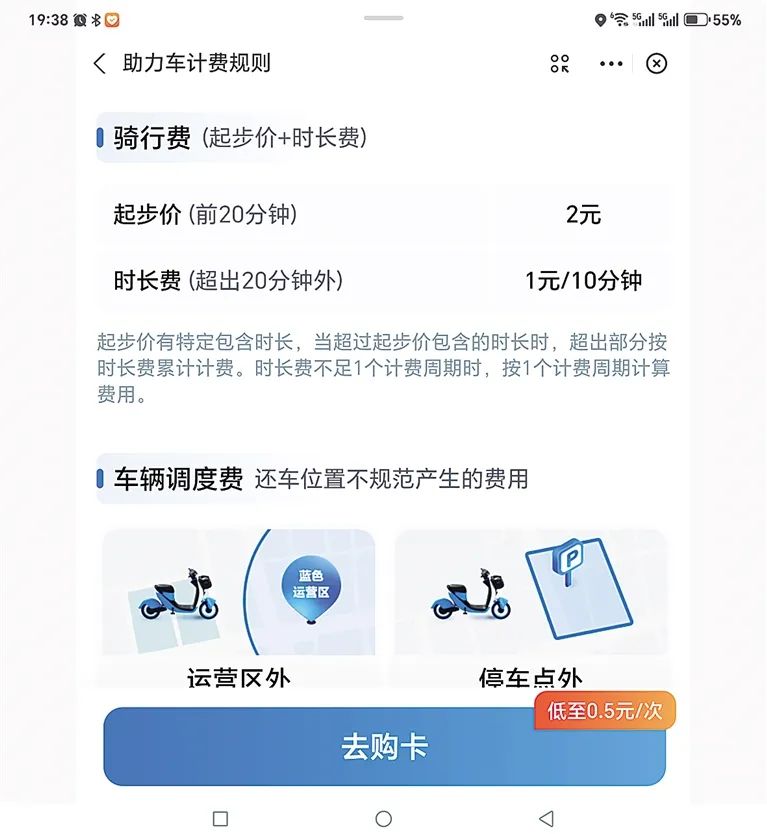The height and width of the screenshot is (834, 767).
Task: Open the three-dot more menu
Action: point(611,64)
